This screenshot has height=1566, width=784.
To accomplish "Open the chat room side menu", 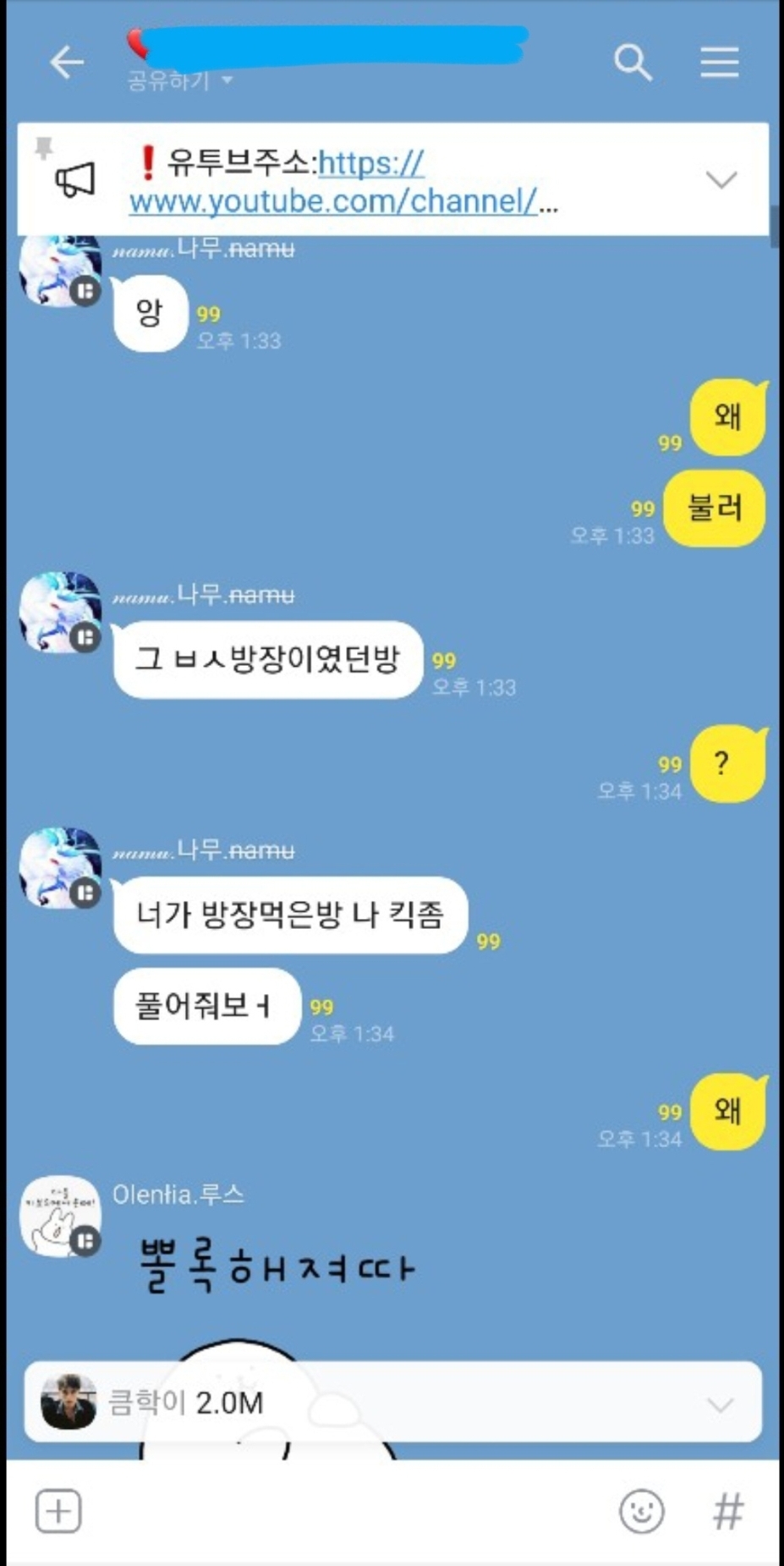I will pyautogui.click(x=719, y=63).
